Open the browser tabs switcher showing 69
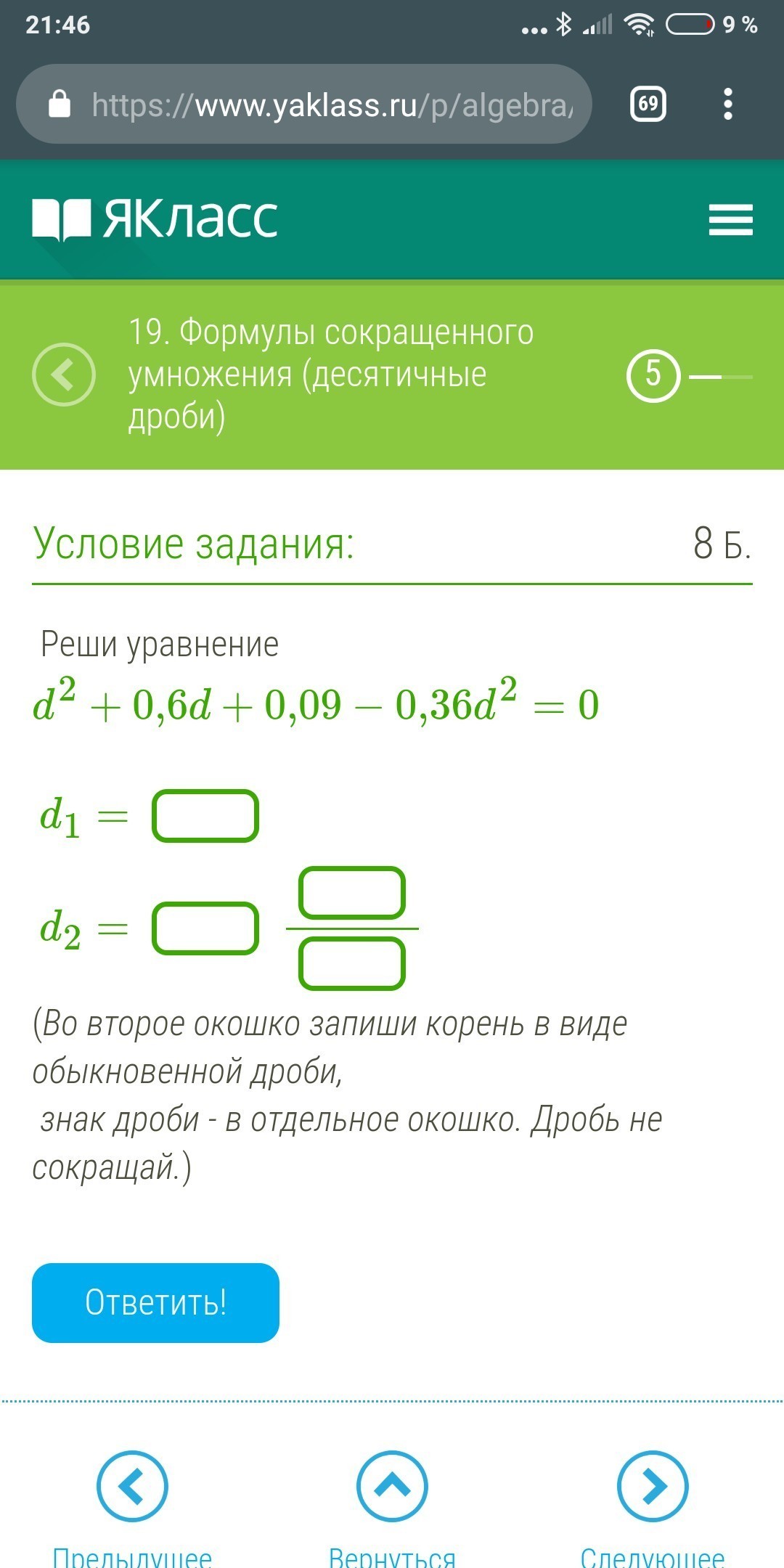Screen dimensions: 784x1568 [648, 104]
